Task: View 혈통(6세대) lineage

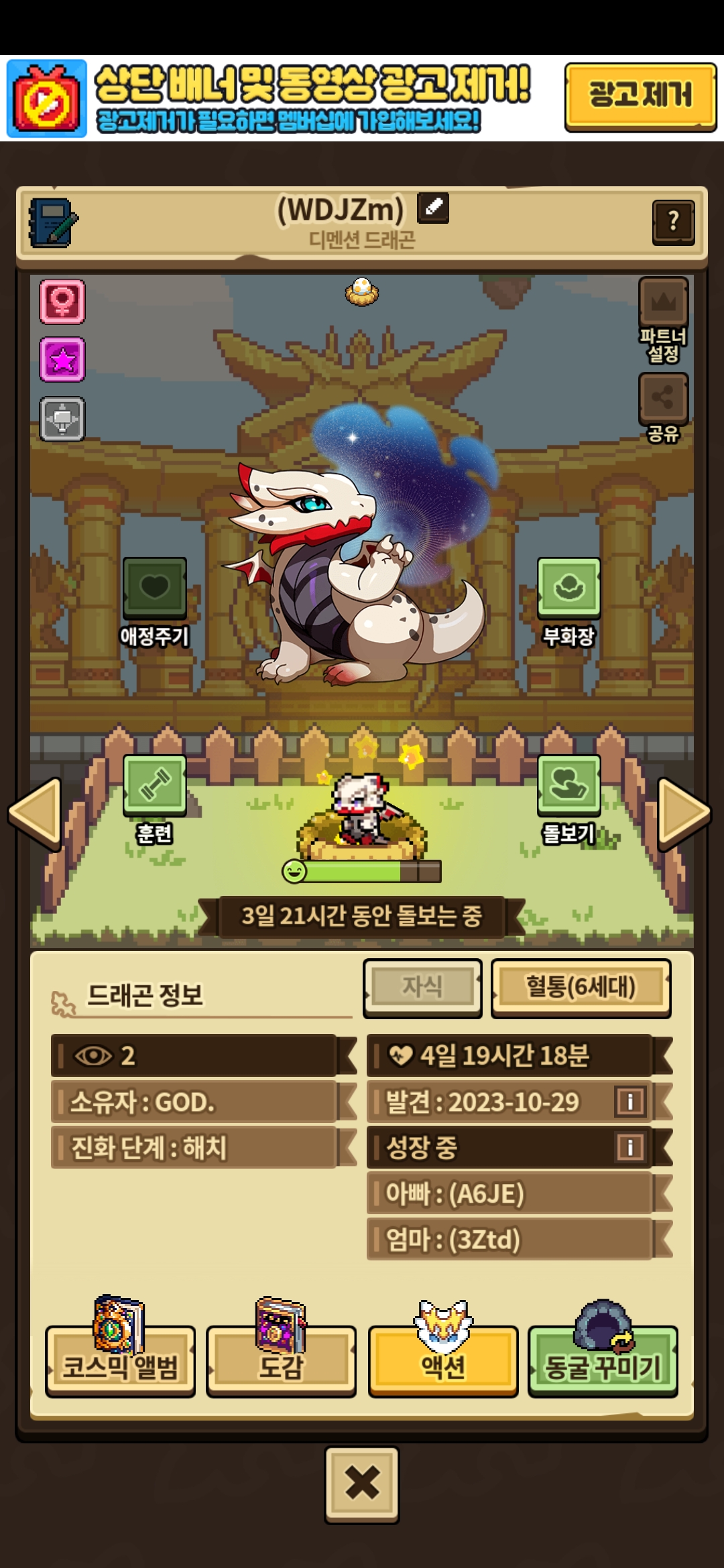Action: point(581,988)
